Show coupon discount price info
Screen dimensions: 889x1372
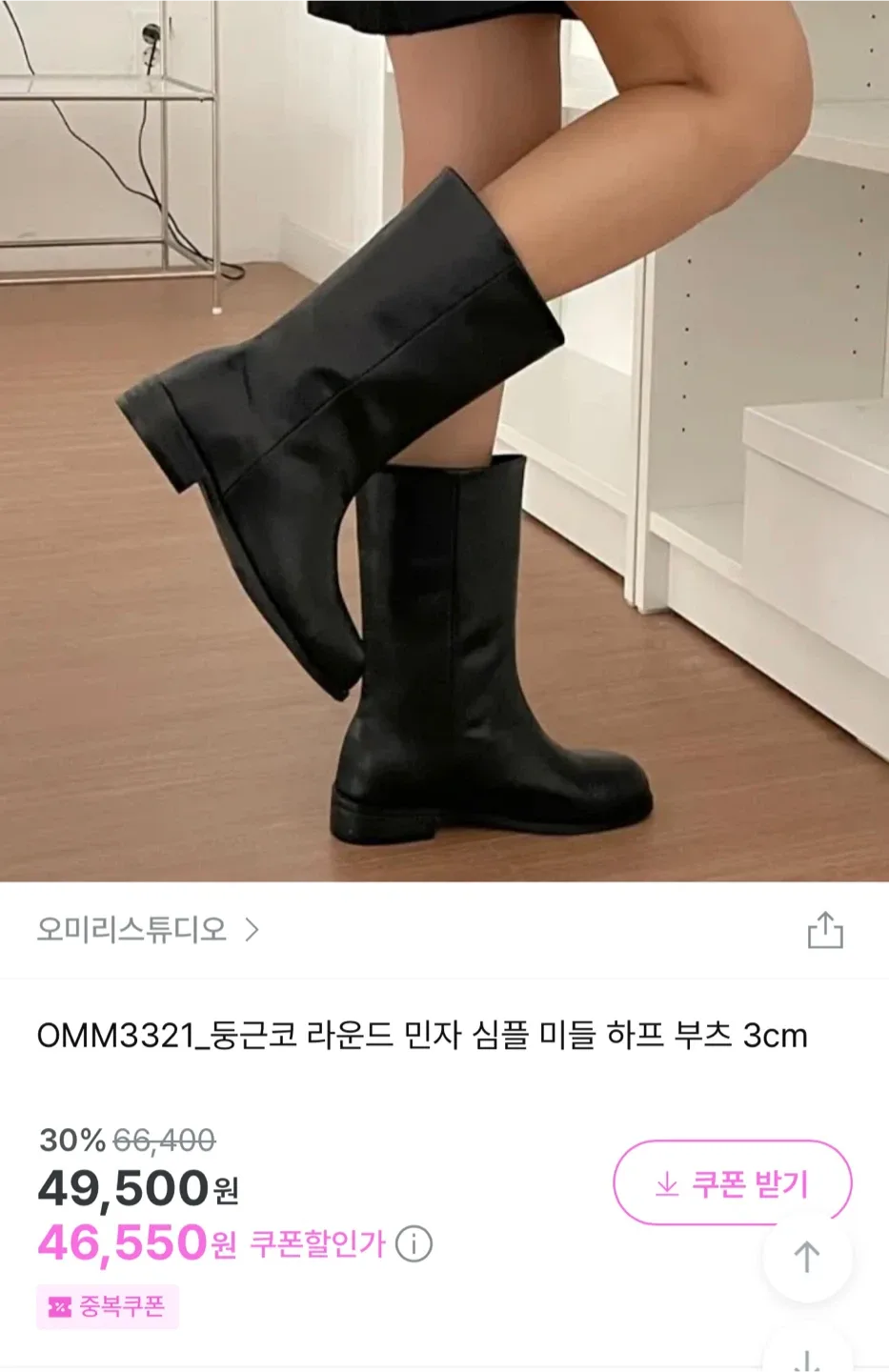coord(414,1244)
